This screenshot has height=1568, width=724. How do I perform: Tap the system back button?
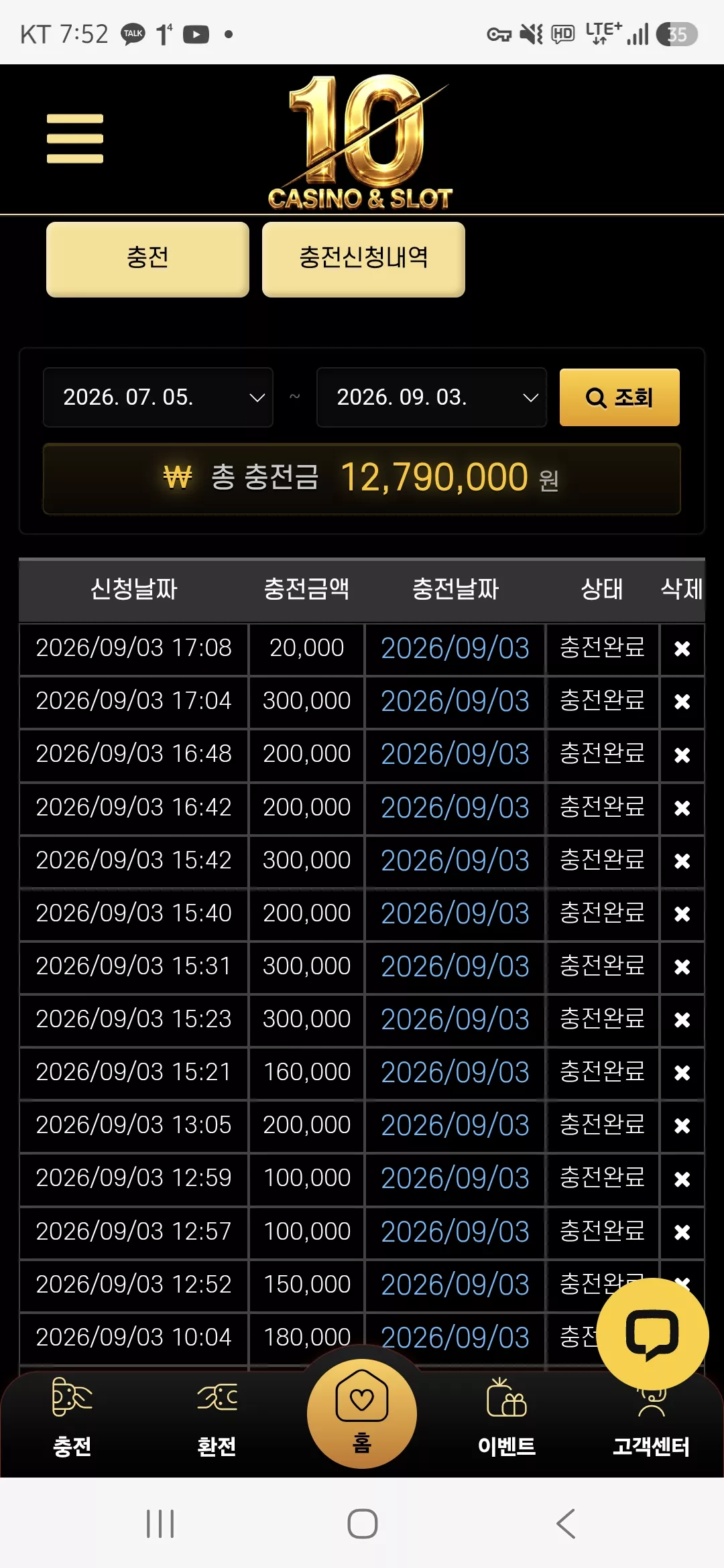coord(566,1524)
